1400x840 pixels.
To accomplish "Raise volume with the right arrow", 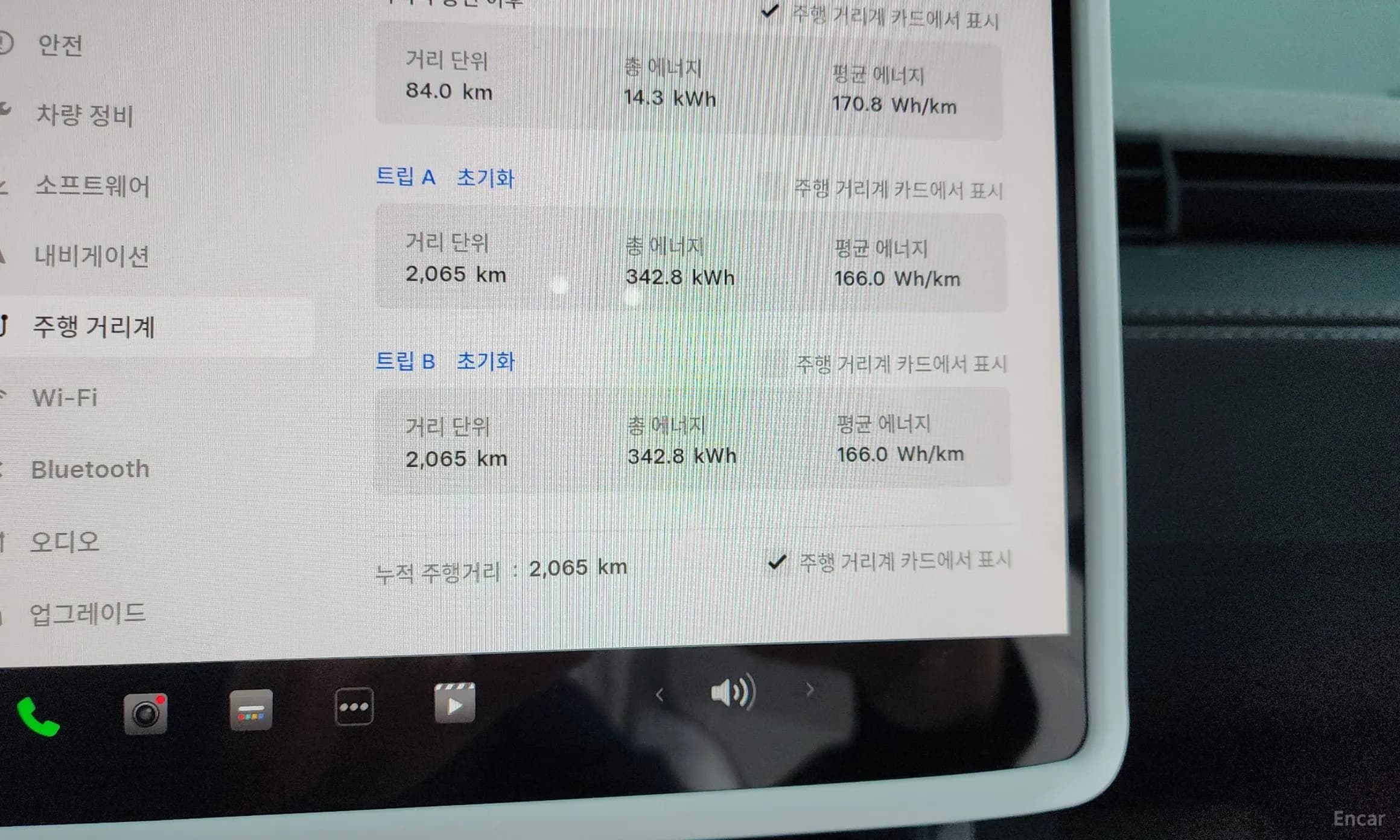I will (x=810, y=689).
